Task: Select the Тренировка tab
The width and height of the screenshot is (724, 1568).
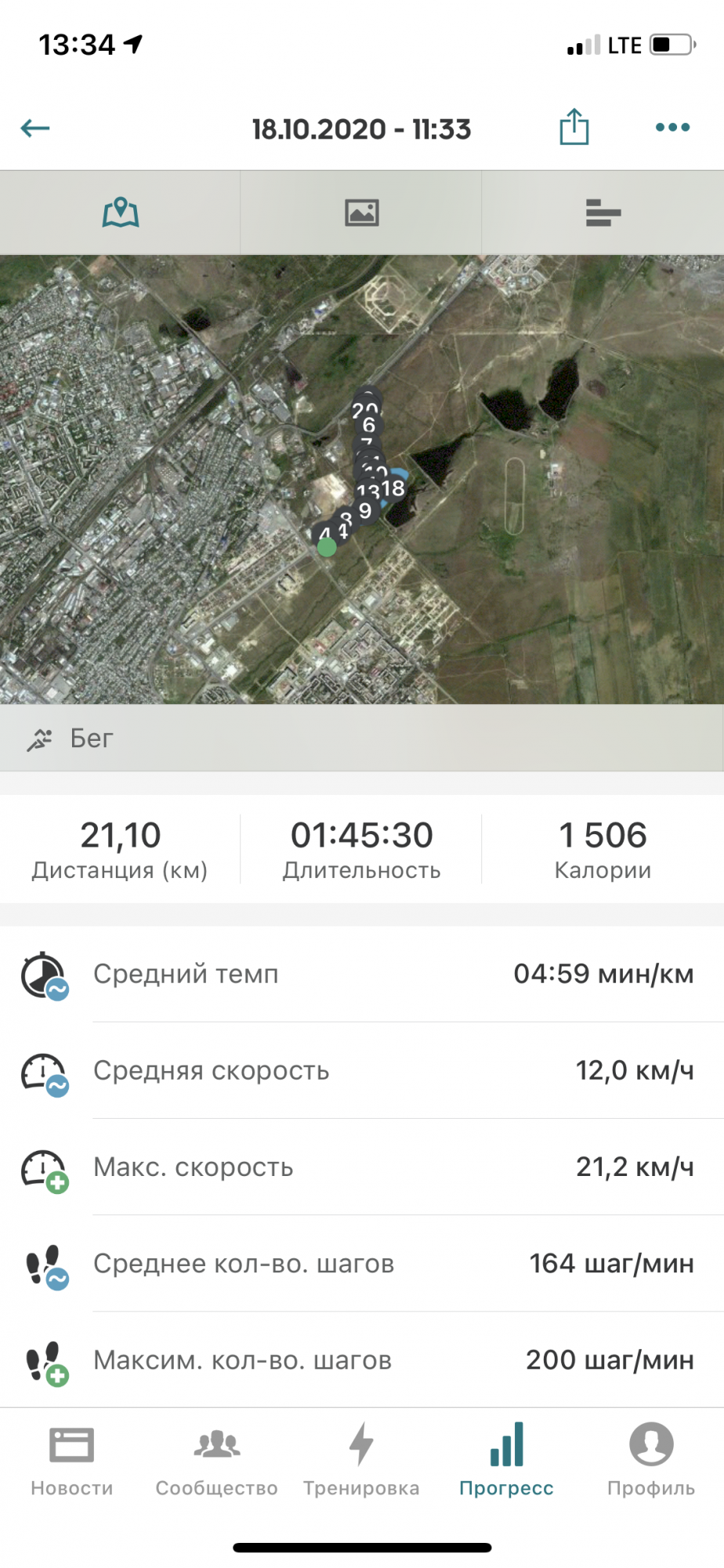Action: (361, 1460)
